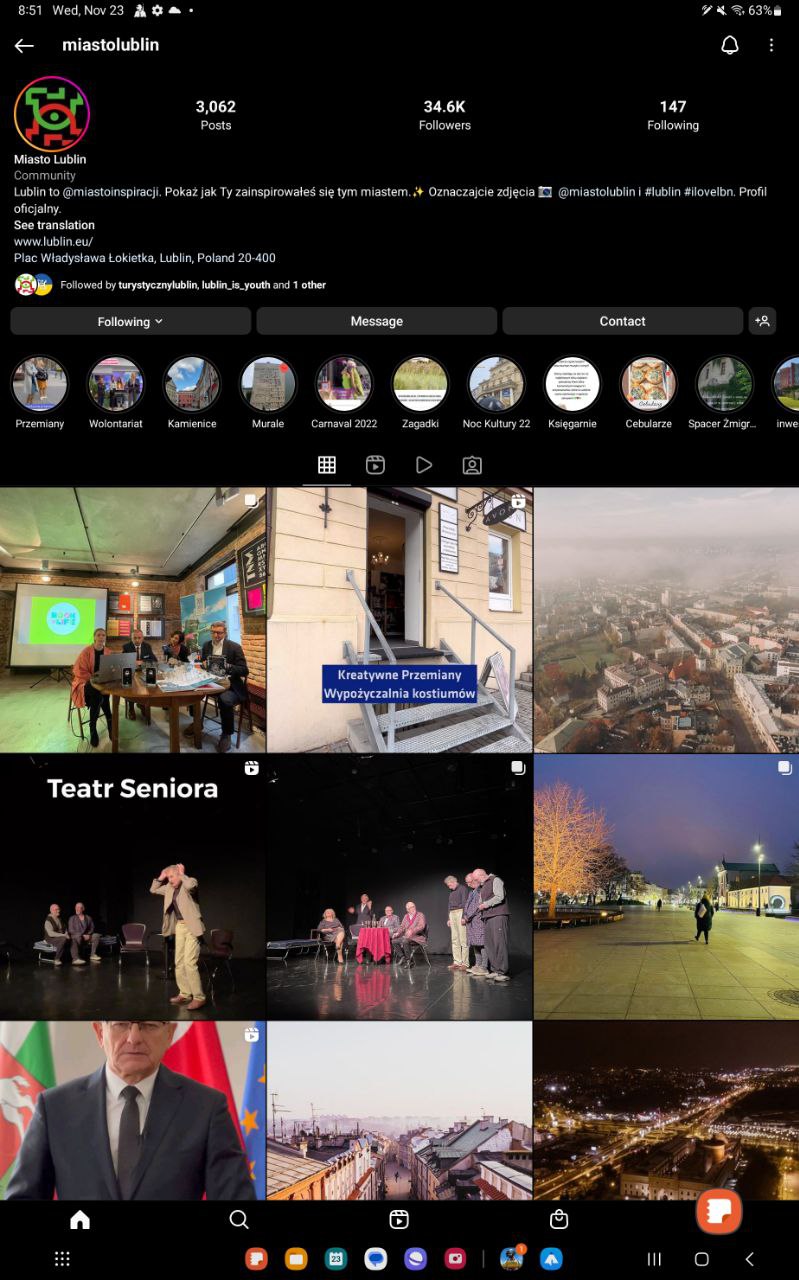Open the search tab in the bottom bar

point(239,1219)
